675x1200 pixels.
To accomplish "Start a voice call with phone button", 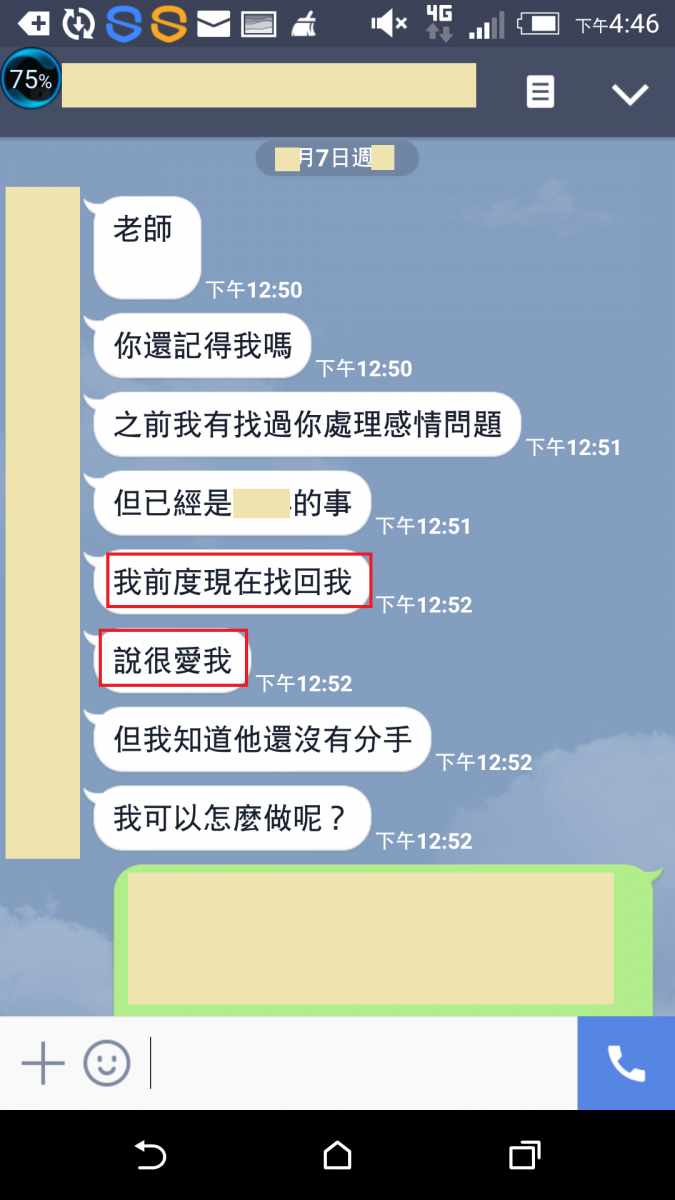I will click(x=626, y=1063).
